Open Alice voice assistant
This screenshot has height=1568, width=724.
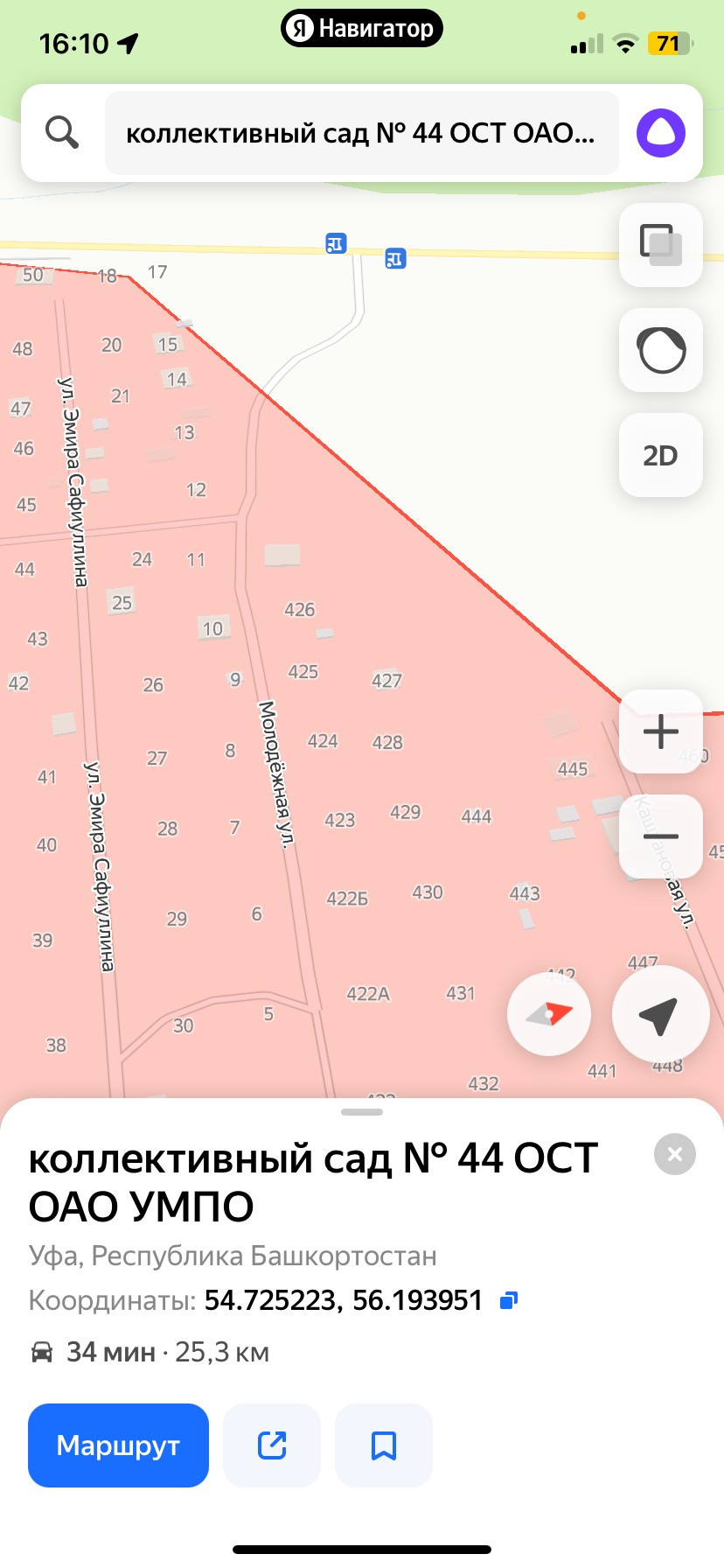point(660,133)
